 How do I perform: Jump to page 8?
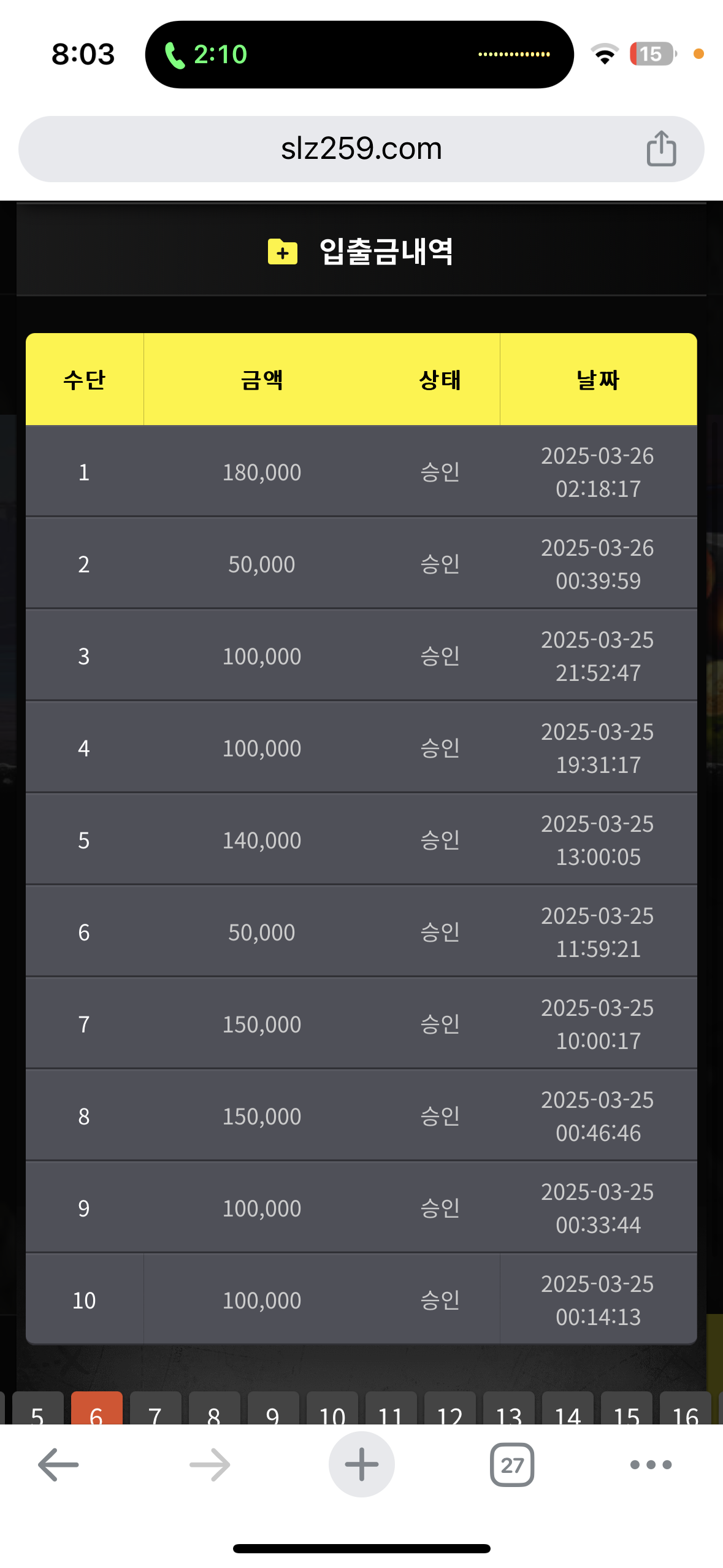[x=214, y=1407]
